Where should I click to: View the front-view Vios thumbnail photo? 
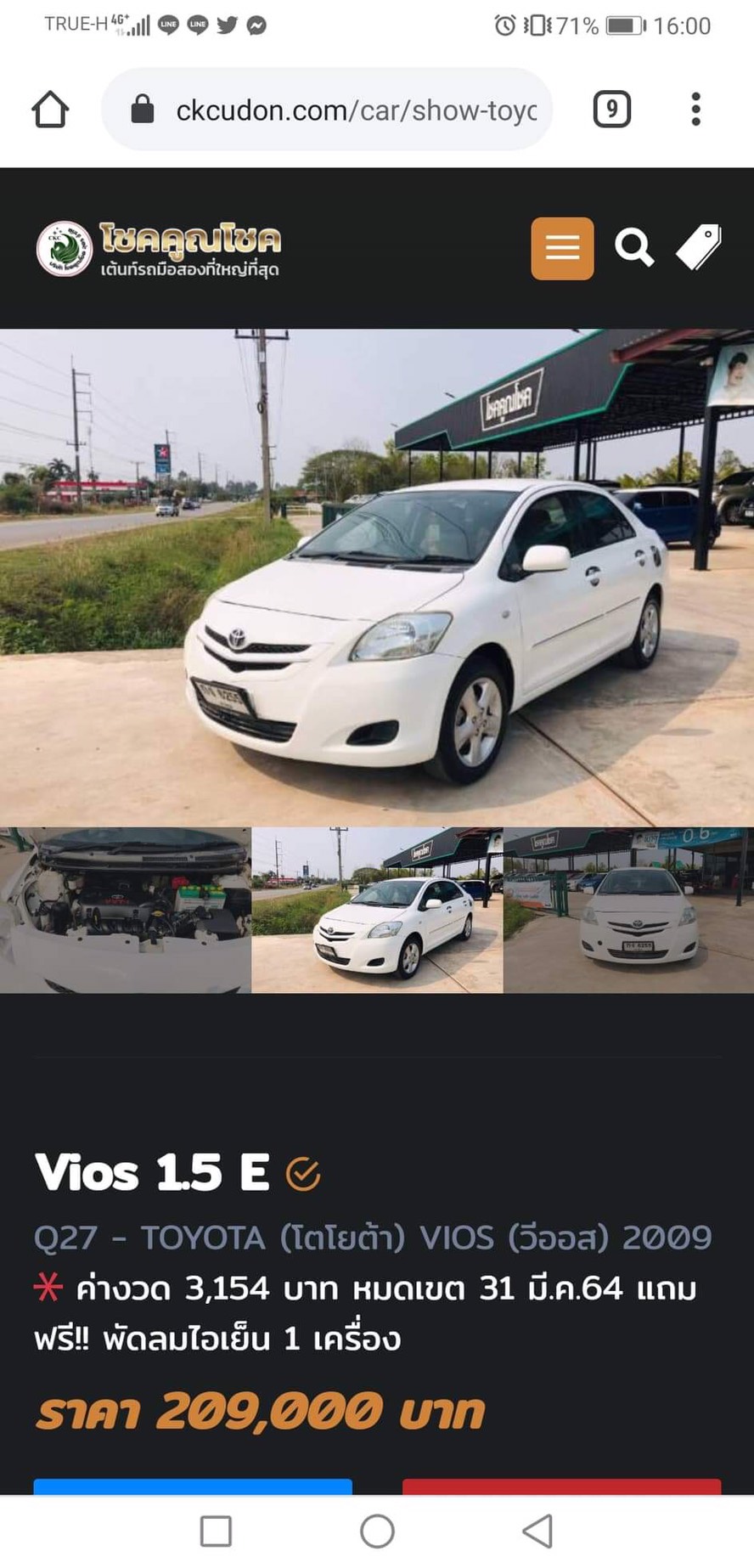click(x=628, y=910)
